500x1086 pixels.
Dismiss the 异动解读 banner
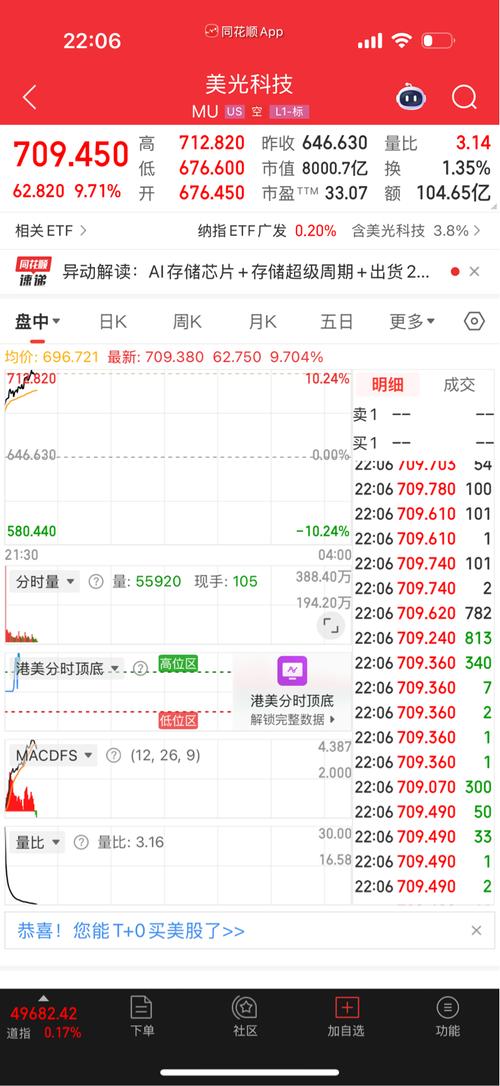click(474, 272)
